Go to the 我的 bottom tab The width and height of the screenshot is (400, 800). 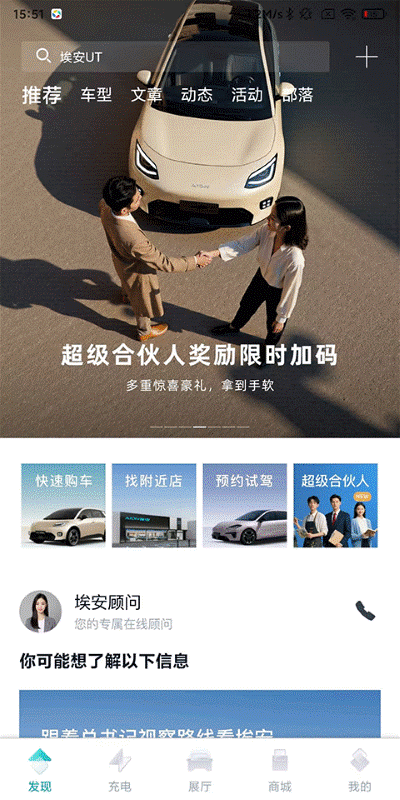(360, 770)
